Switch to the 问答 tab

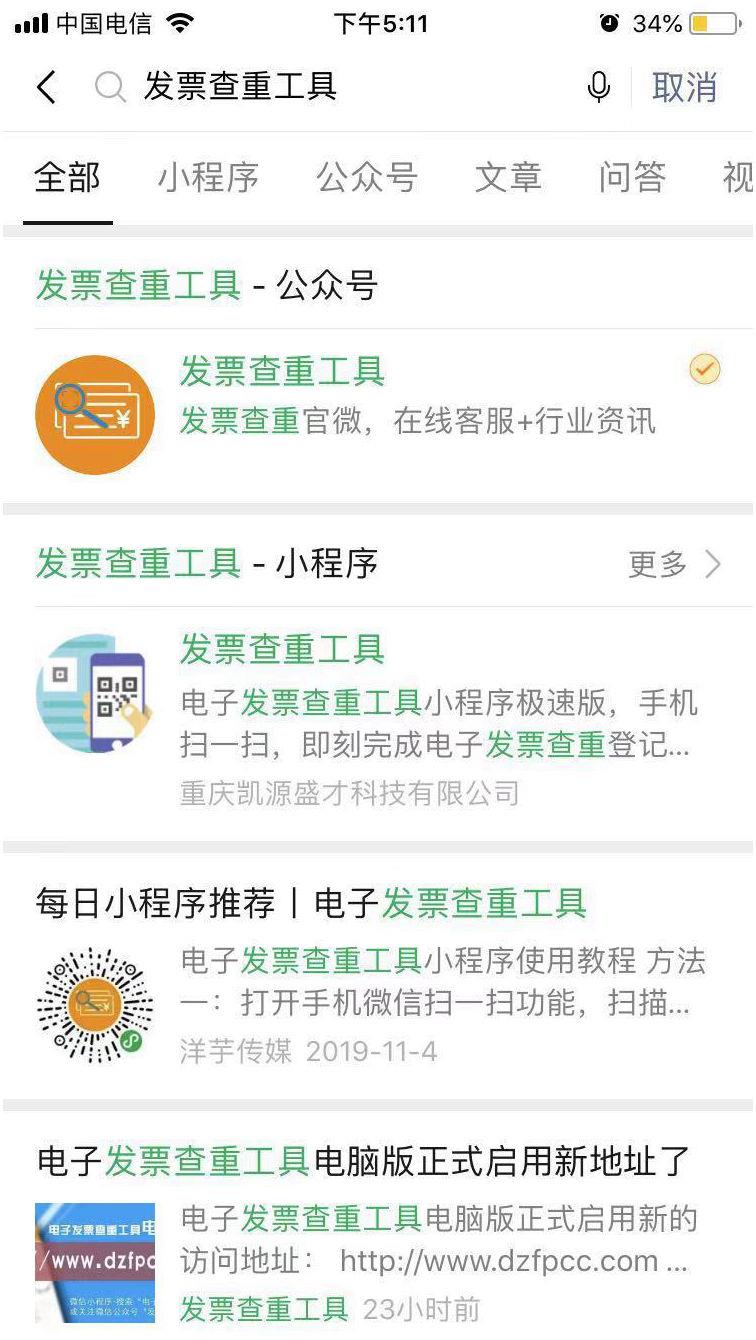point(632,178)
